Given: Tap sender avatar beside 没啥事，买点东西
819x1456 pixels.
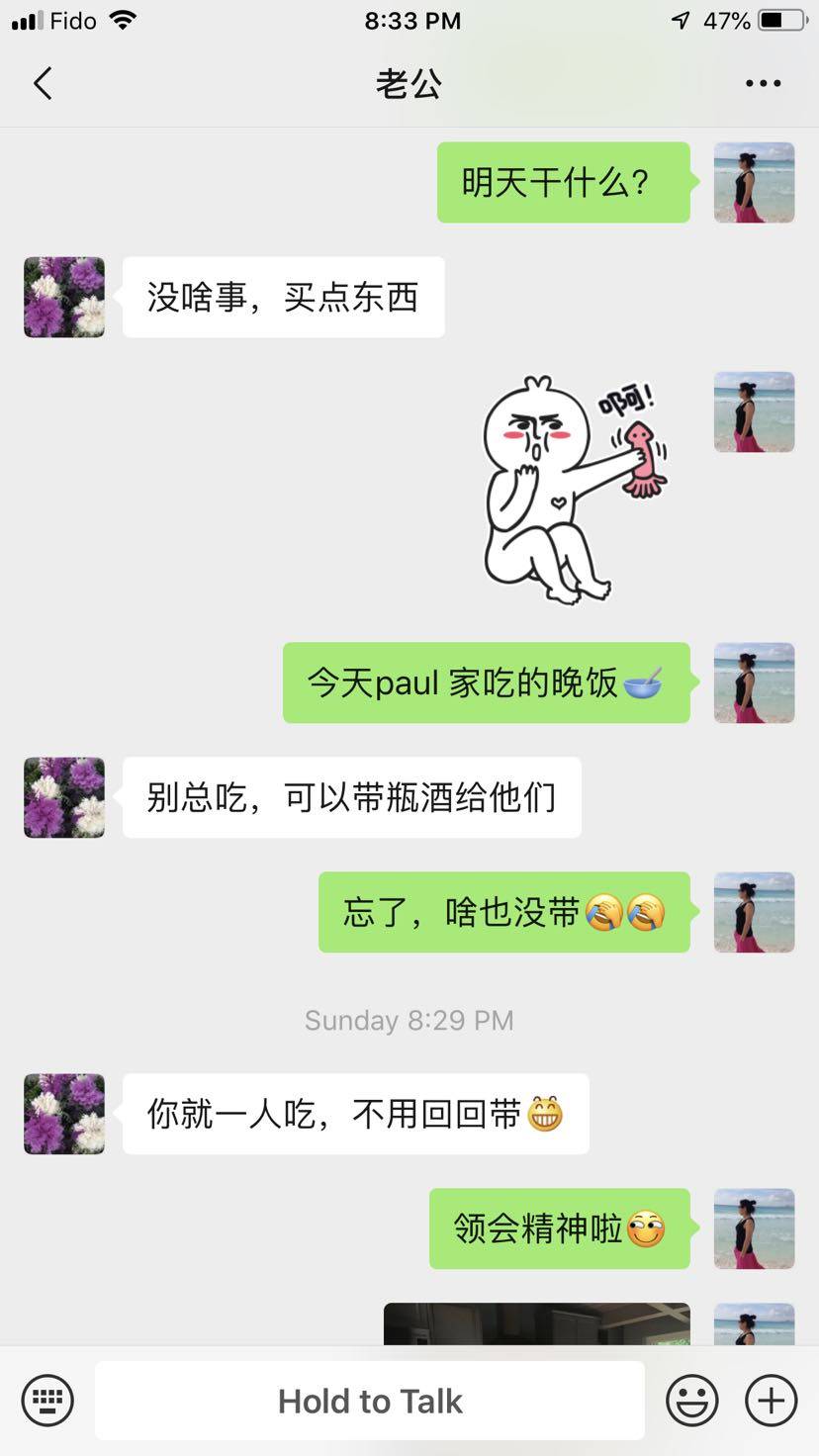Looking at the screenshot, I should tap(64, 297).
